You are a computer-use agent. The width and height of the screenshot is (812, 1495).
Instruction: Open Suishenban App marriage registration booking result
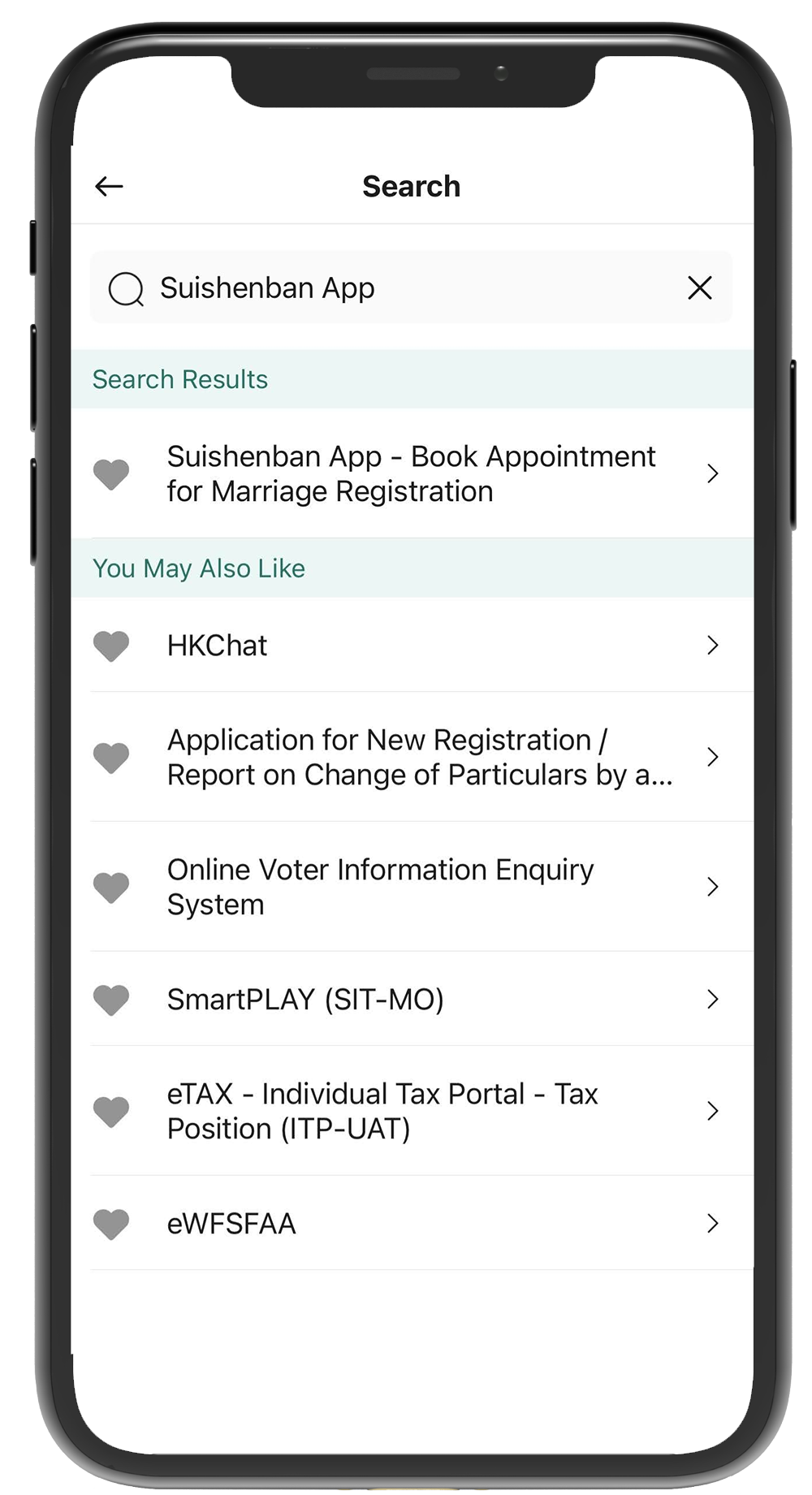click(x=411, y=474)
